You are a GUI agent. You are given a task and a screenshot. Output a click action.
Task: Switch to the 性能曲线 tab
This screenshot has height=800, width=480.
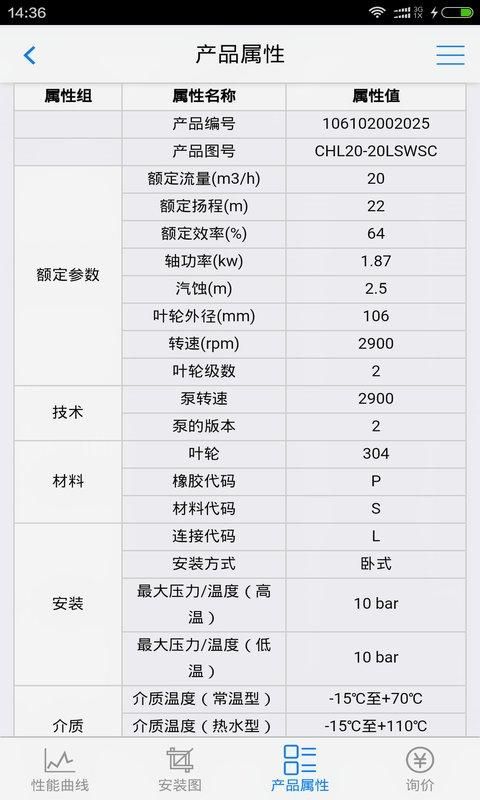click(60, 769)
